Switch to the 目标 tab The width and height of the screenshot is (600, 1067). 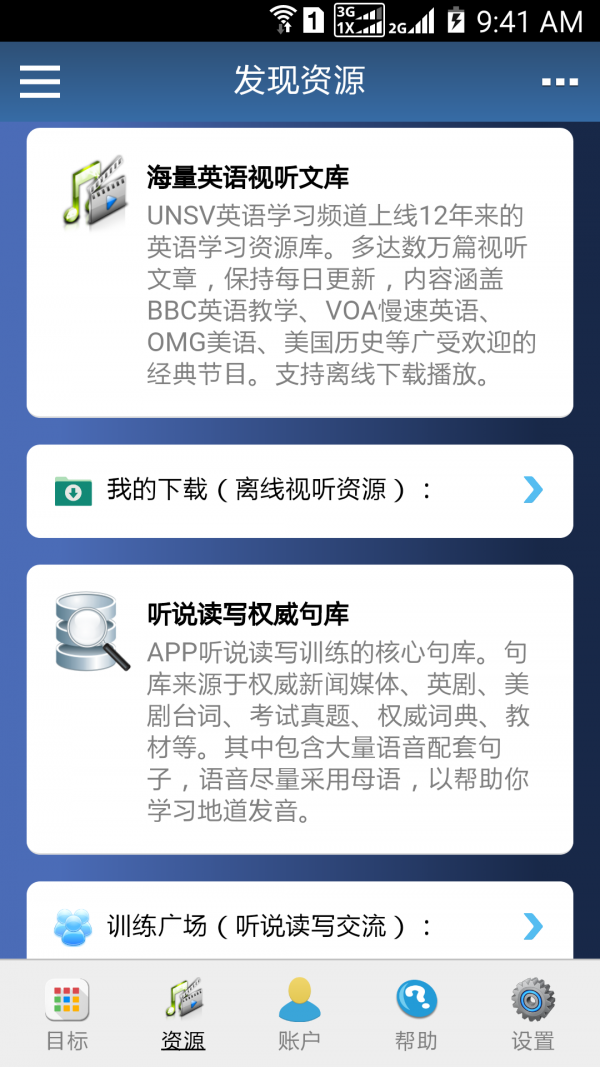(x=67, y=1014)
